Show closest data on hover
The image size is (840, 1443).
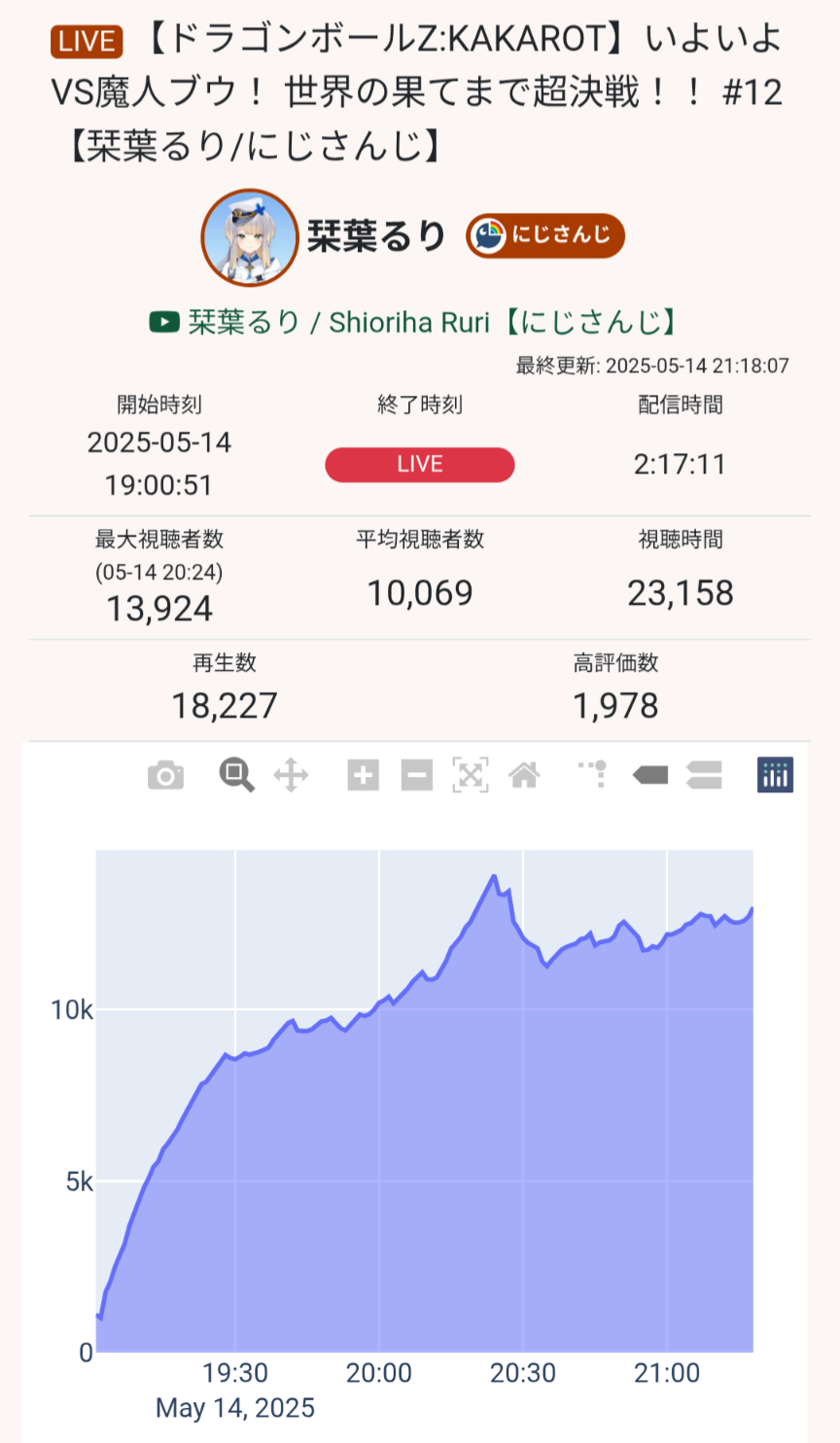click(x=650, y=775)
